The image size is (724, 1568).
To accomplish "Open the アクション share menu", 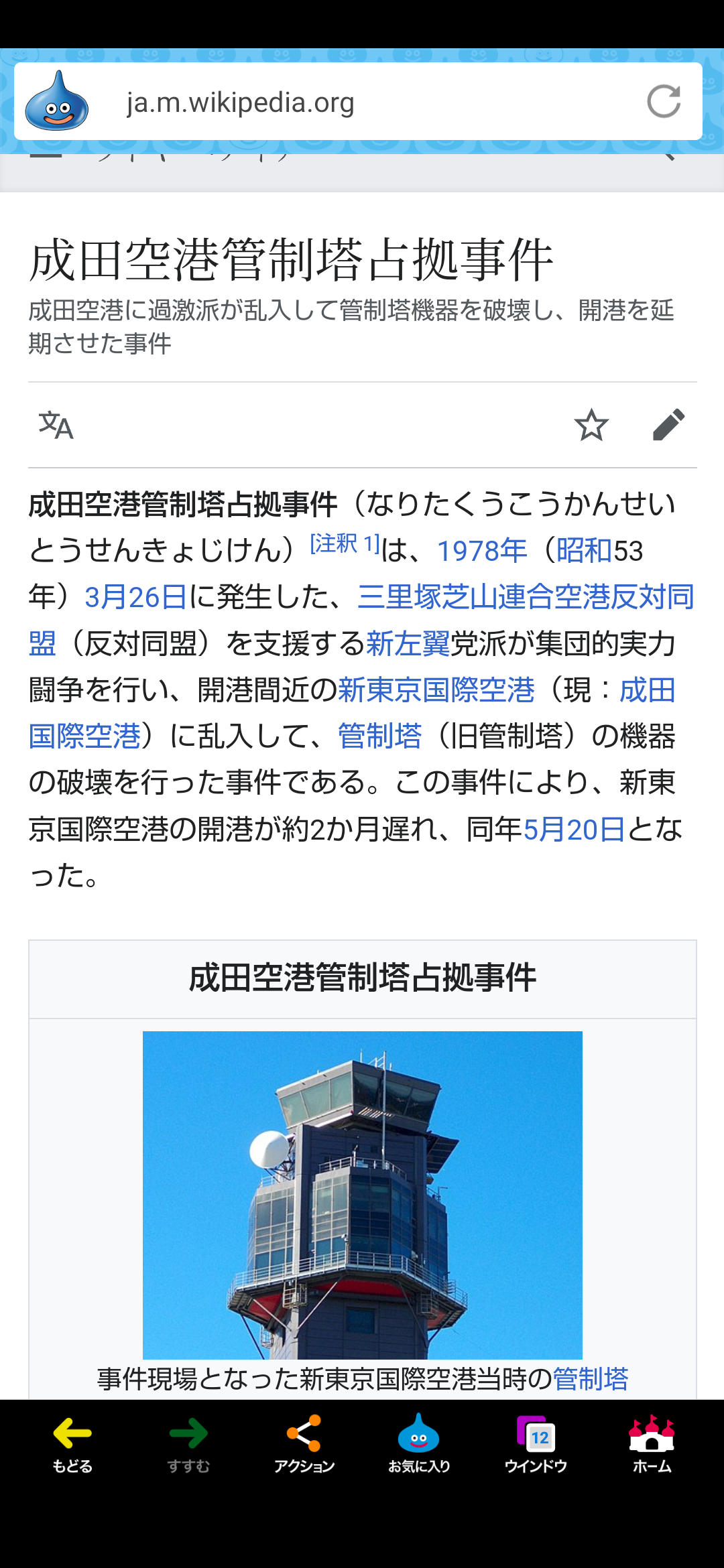I will [304, 1444].
